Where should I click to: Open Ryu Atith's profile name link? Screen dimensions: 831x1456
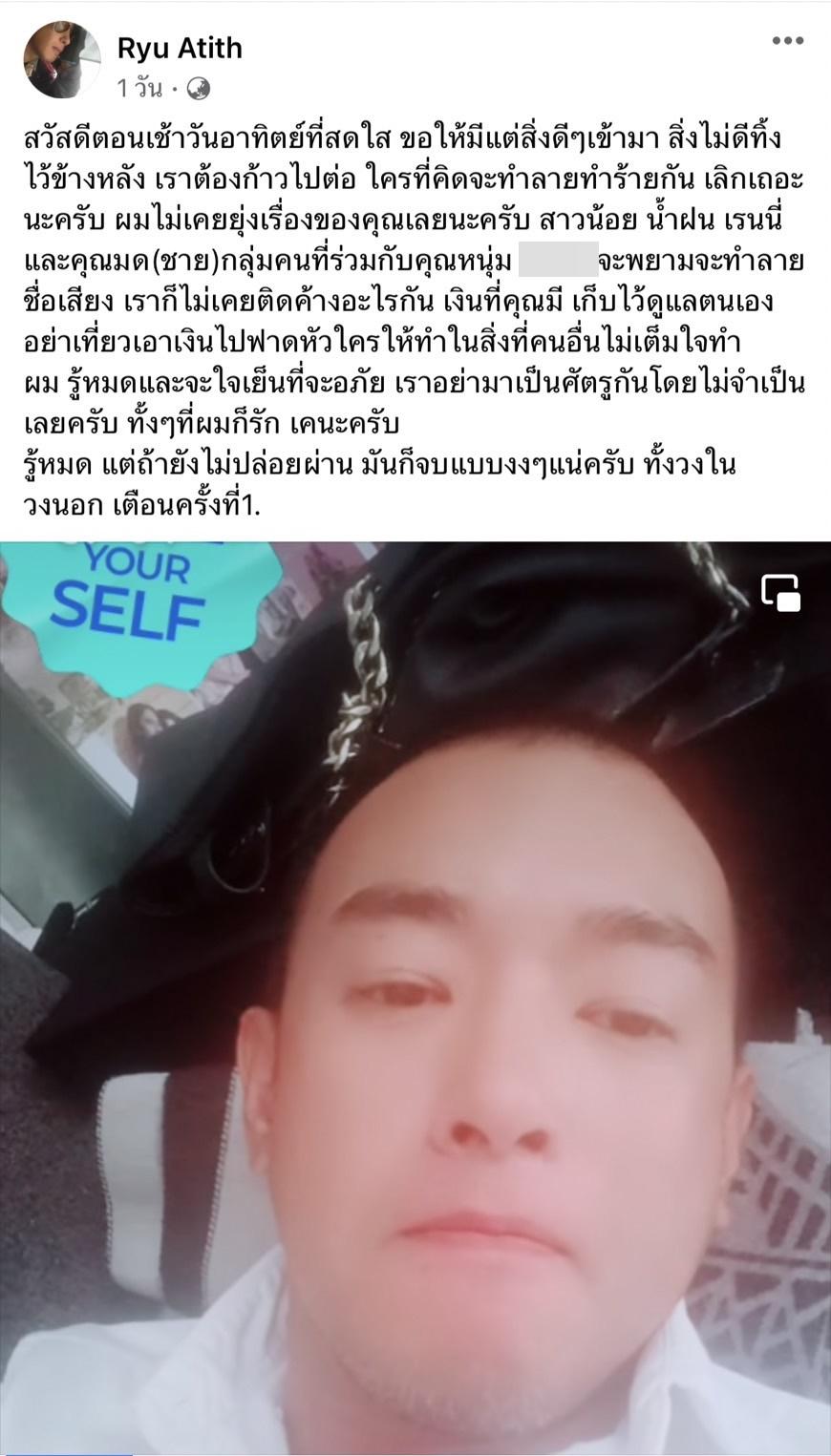tap(179, 48)
